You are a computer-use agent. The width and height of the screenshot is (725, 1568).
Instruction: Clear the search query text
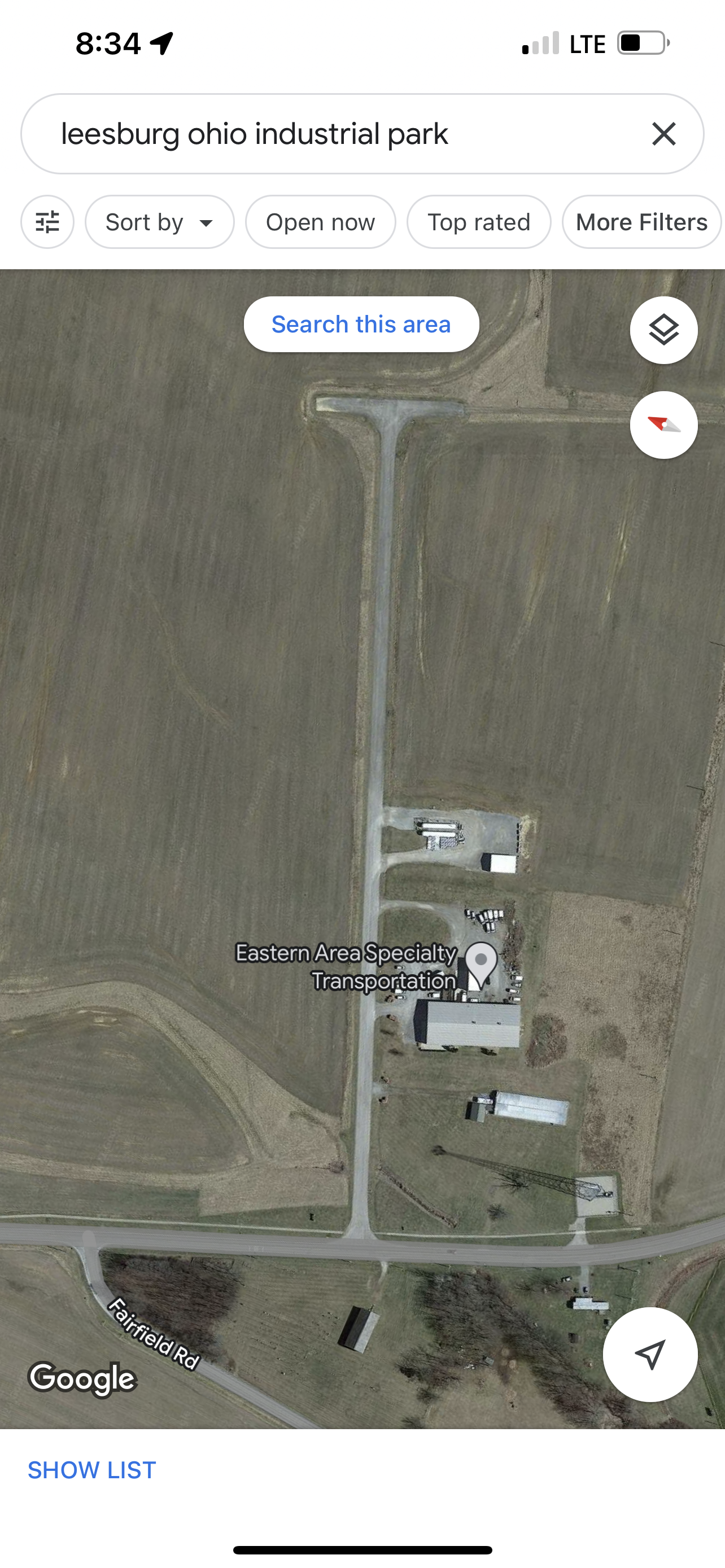[663, 134]
